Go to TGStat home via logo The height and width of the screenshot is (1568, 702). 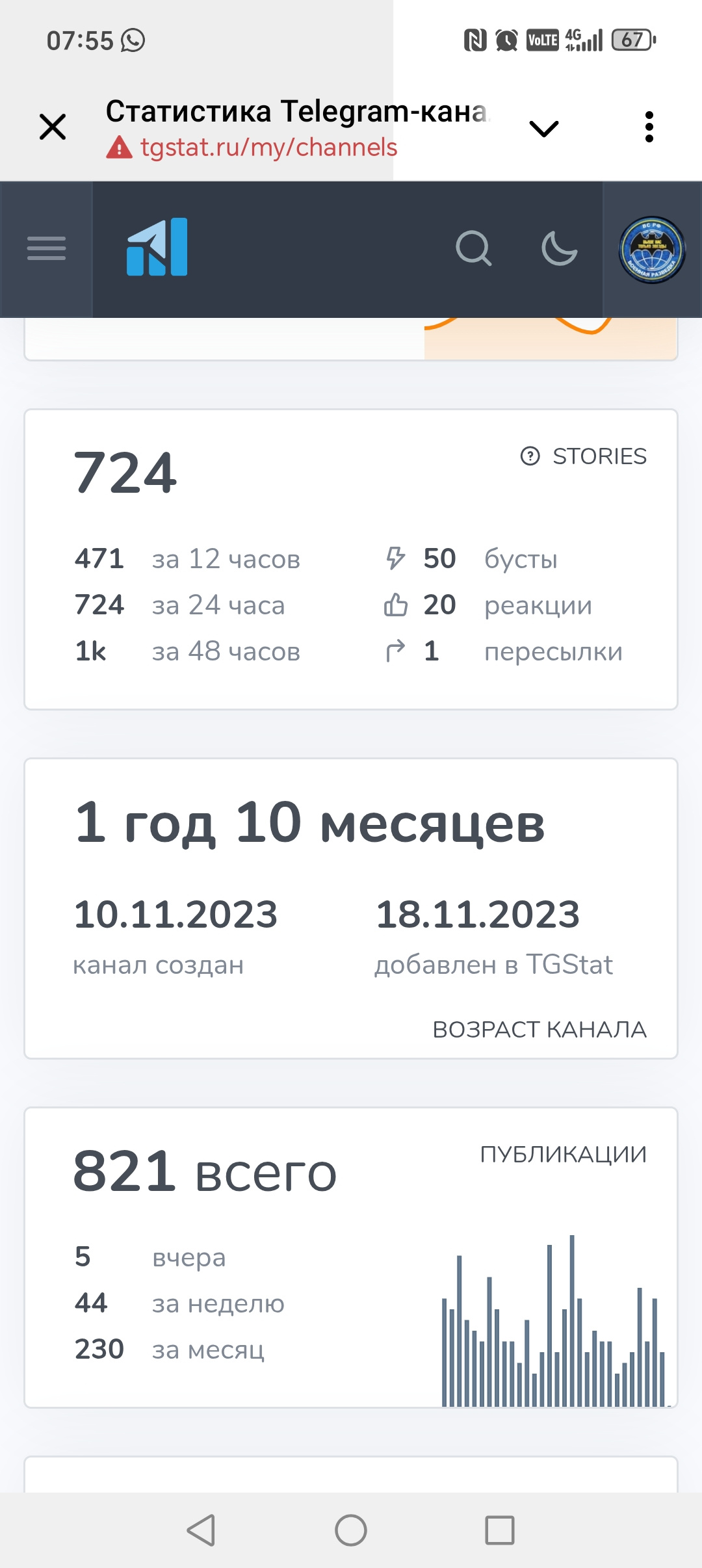coord(157,247)
